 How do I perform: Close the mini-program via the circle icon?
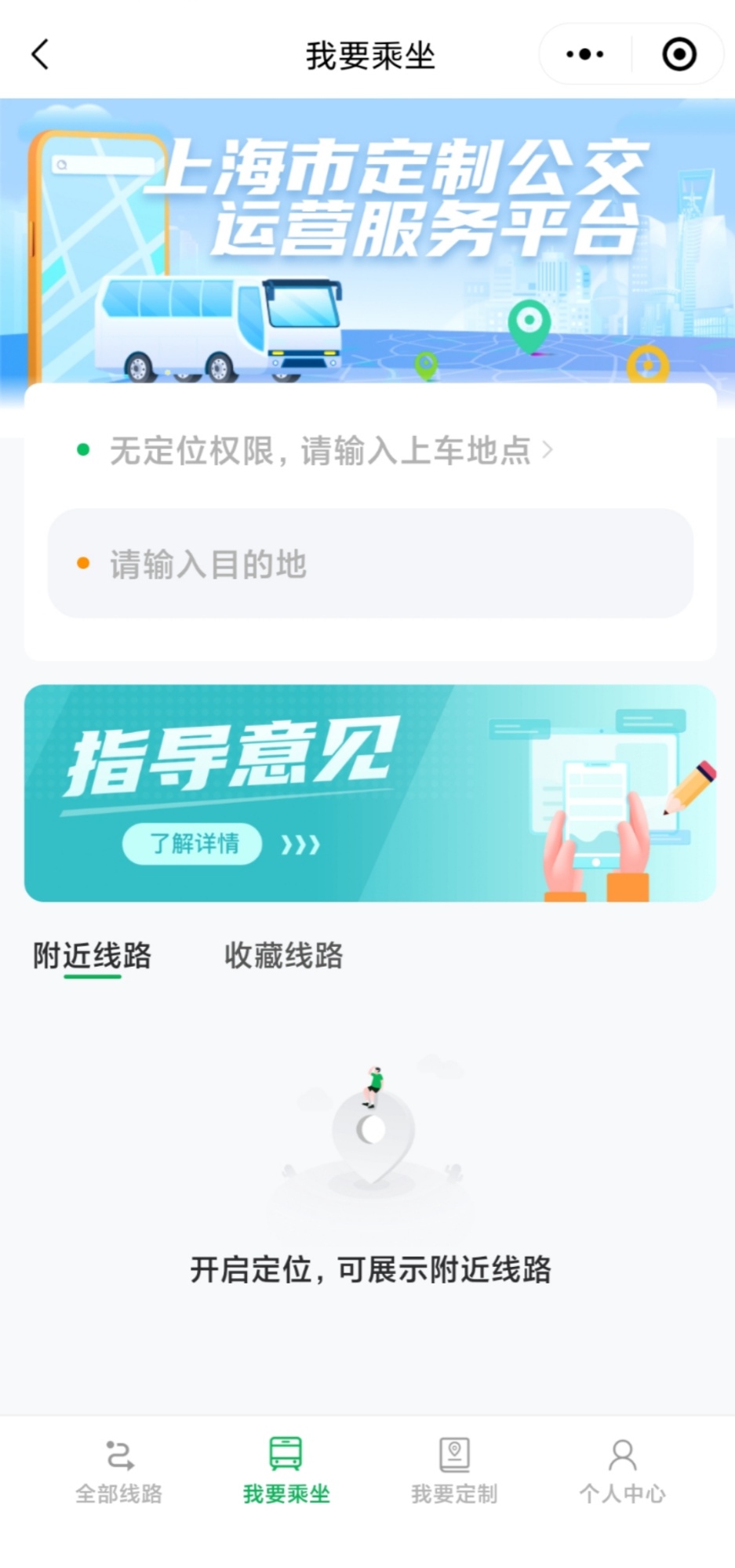[x=679, y=55]
